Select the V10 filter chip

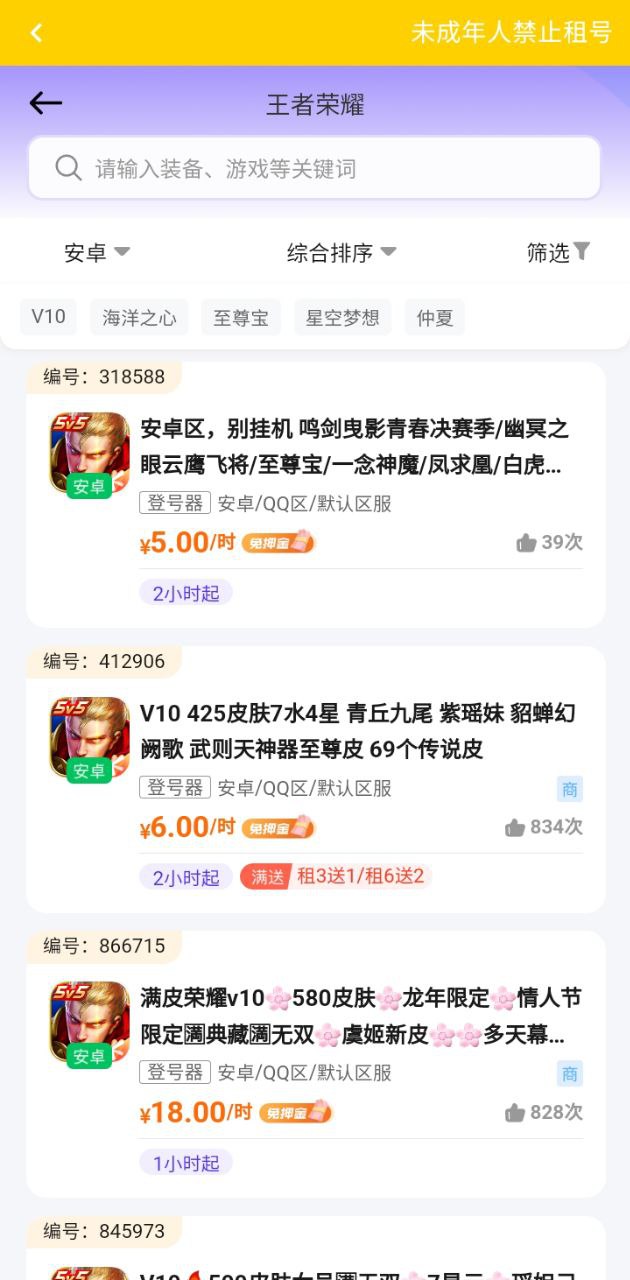coord(48,317)
